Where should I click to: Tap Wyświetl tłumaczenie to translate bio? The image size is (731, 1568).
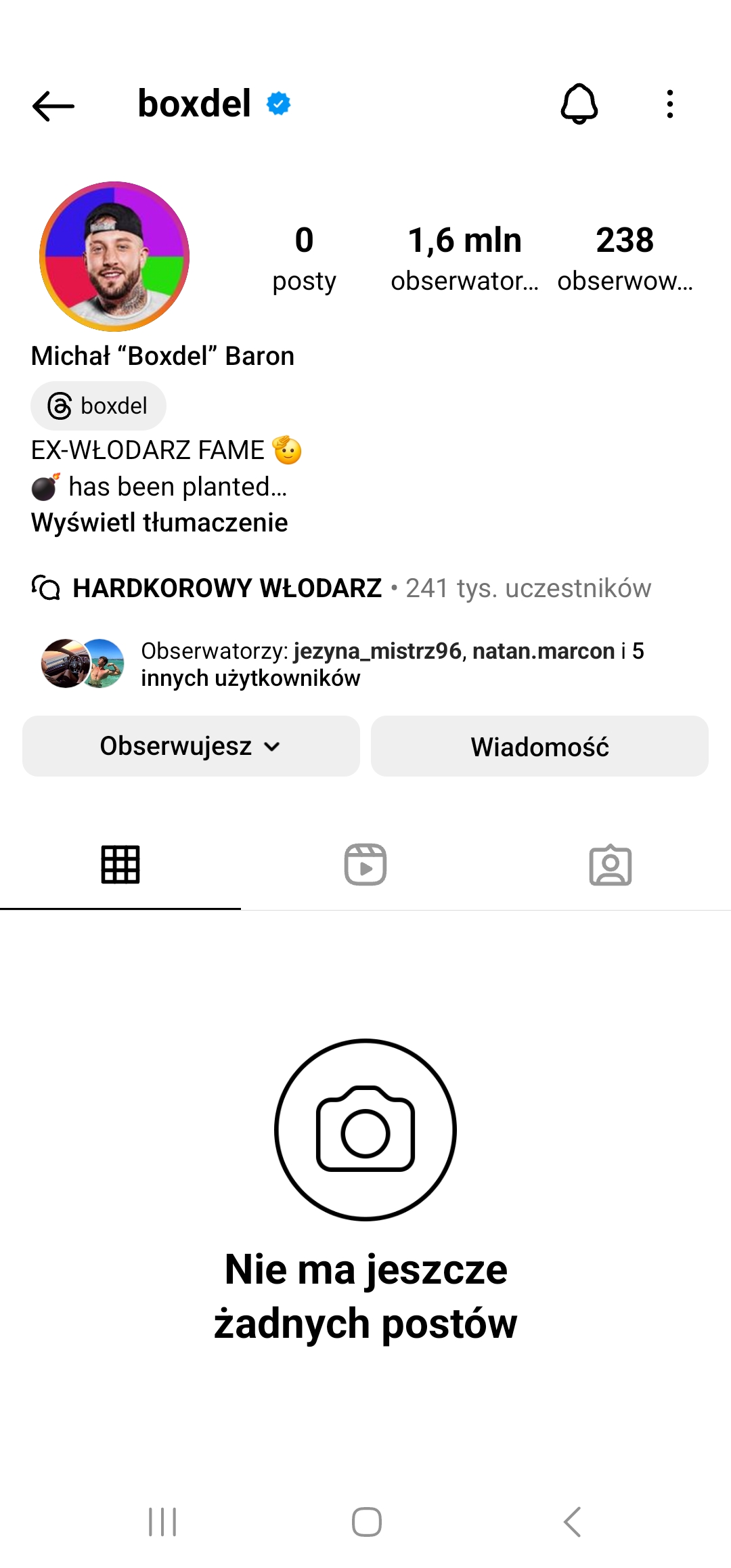(159, 523)
